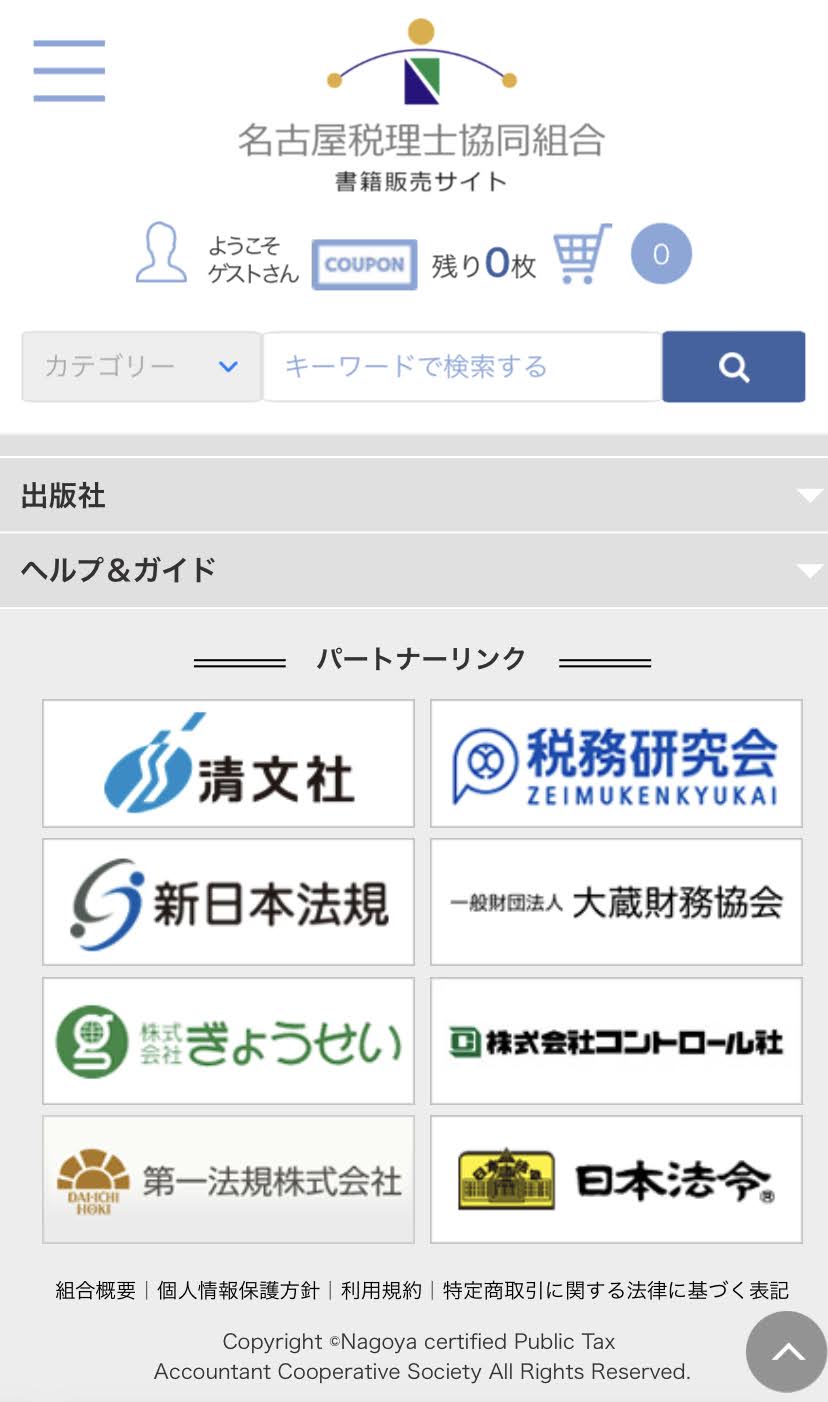Open the 個人情報保護方針 link
The width and height of the screenshot is (828, 1402).
coord(238,1290)
